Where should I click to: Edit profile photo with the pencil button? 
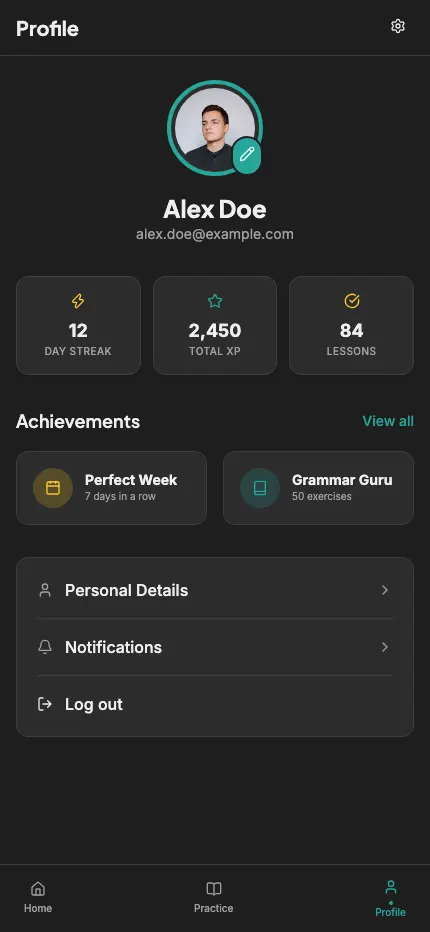pos(247,155)
